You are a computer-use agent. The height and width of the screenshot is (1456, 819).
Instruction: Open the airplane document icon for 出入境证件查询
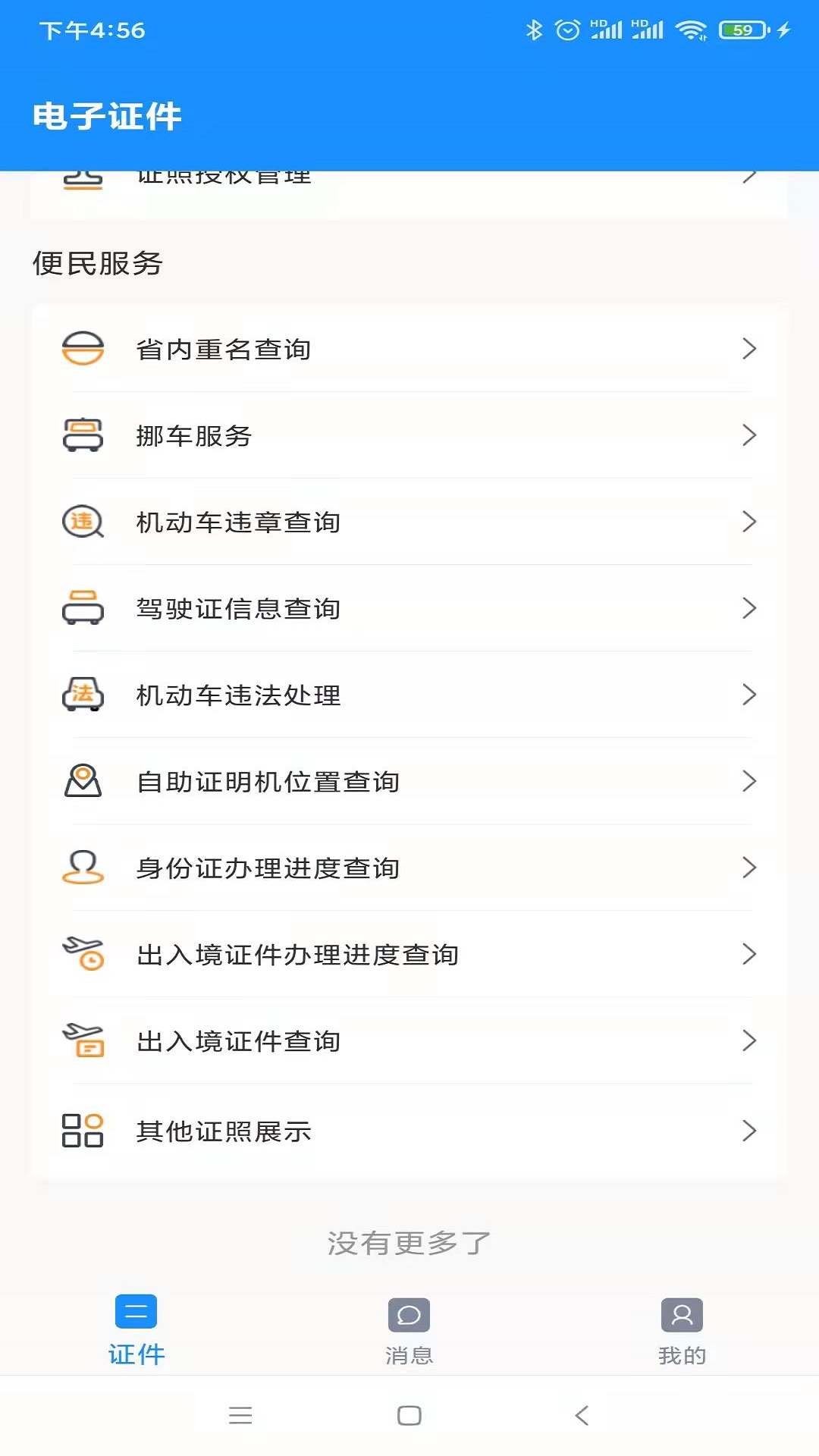pyautogui.click(x=83, y=1040)
